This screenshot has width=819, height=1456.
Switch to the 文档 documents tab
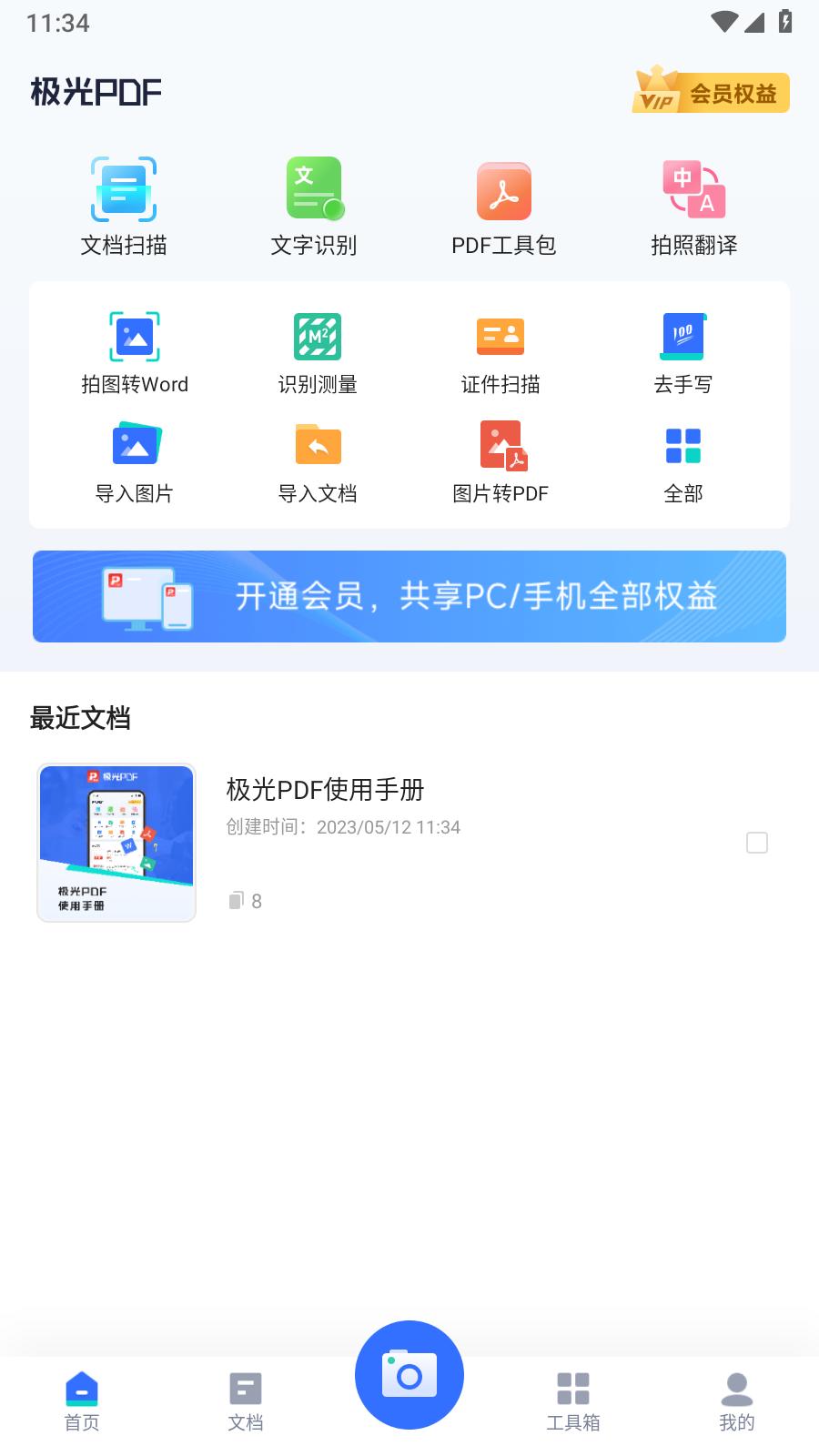[245, 1401]
